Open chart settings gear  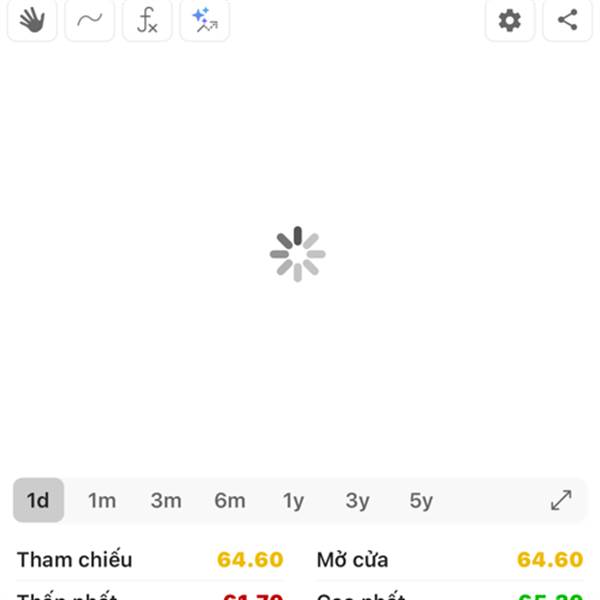tap(510, 20)
